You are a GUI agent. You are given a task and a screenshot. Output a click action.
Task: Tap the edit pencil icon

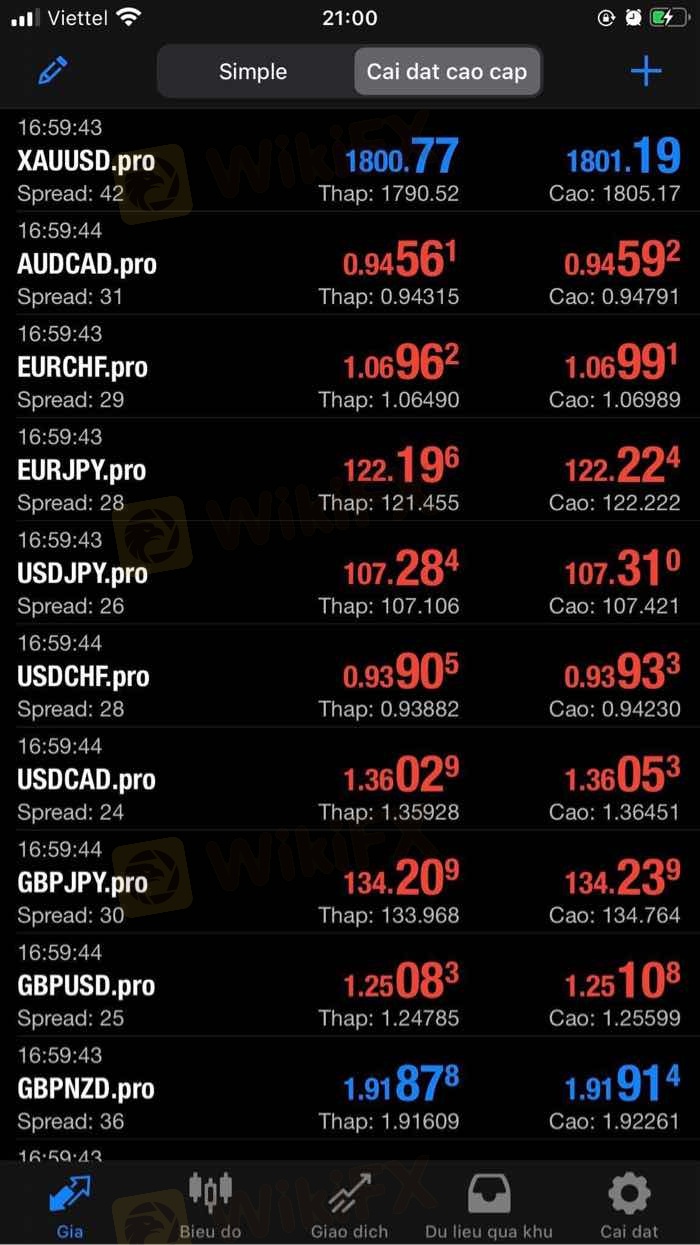[52, 71]
